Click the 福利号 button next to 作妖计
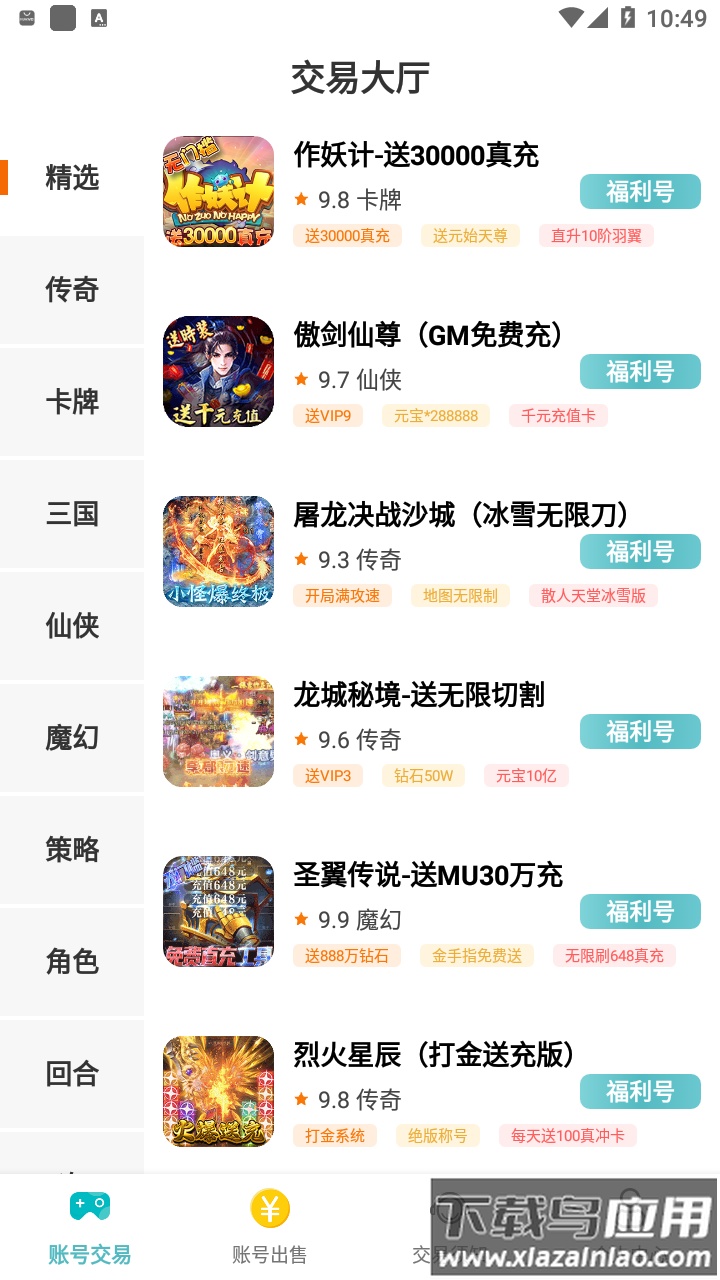This screenshot has width=720, height=1280. [640, 191]
